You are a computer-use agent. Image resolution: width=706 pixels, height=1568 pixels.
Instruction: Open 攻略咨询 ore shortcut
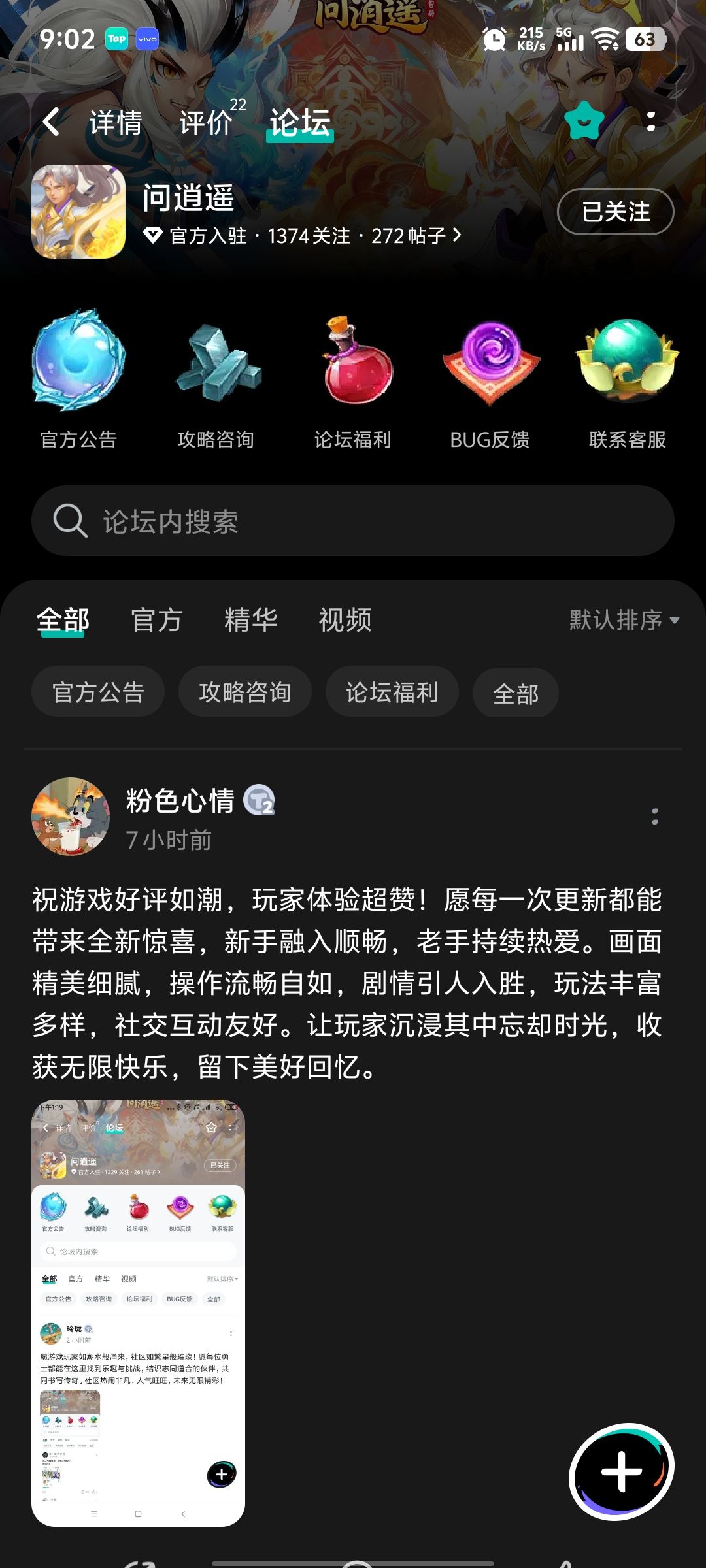point(216,380)
